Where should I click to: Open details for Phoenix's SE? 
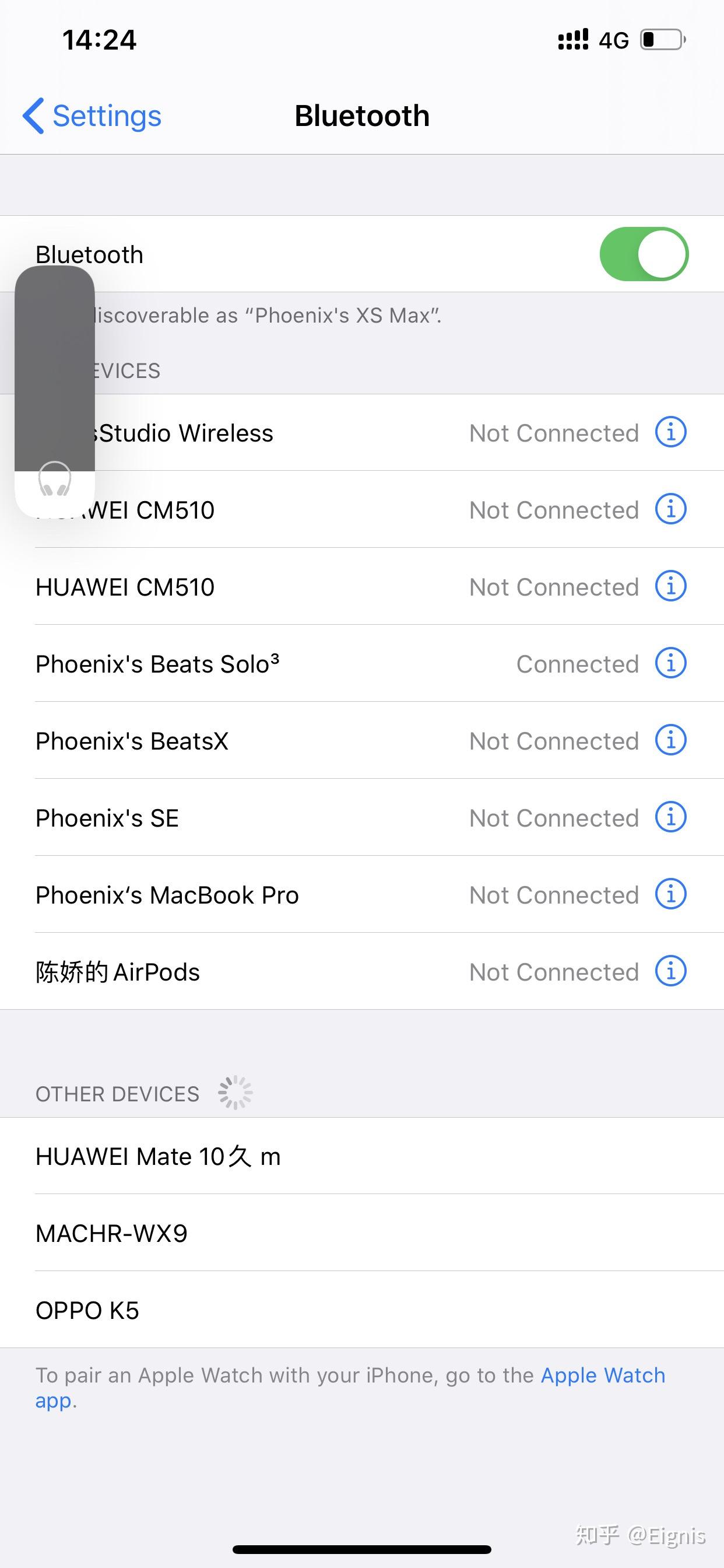pyautogui.click(x=670, y=817)
